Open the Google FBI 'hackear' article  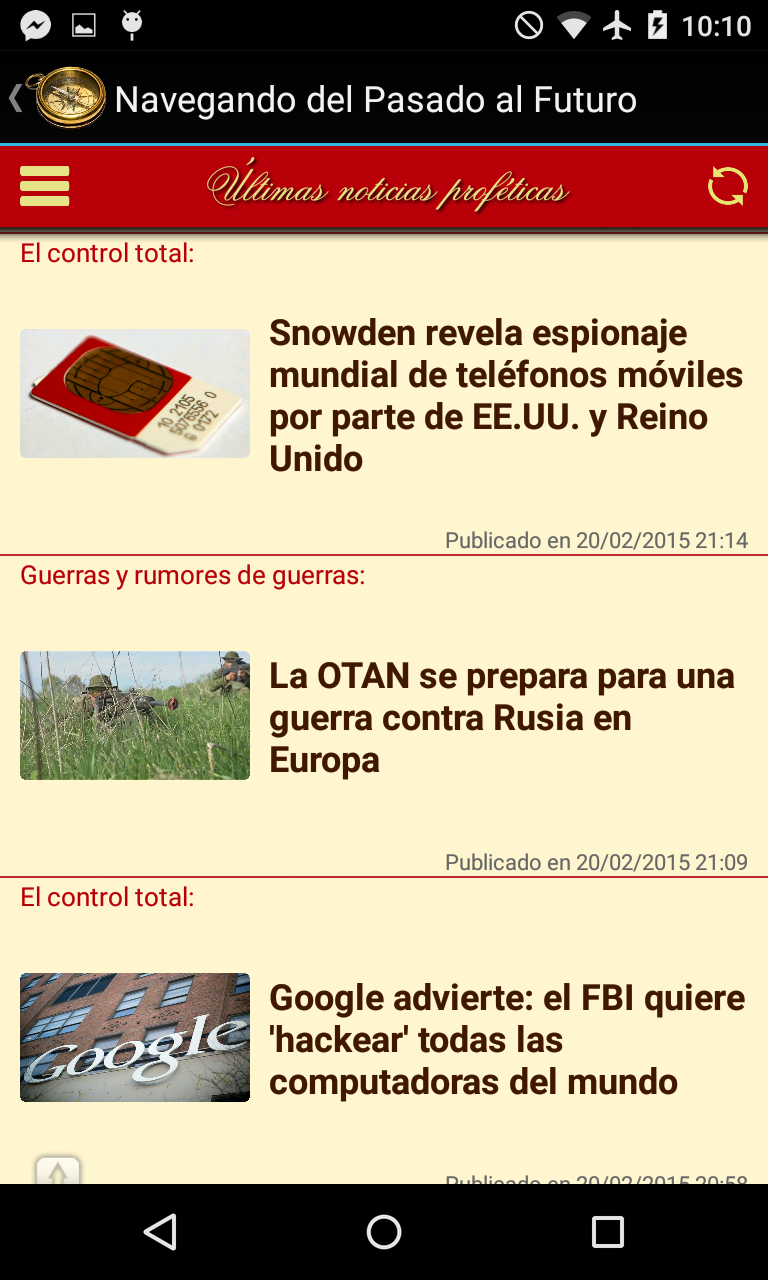507,1040
